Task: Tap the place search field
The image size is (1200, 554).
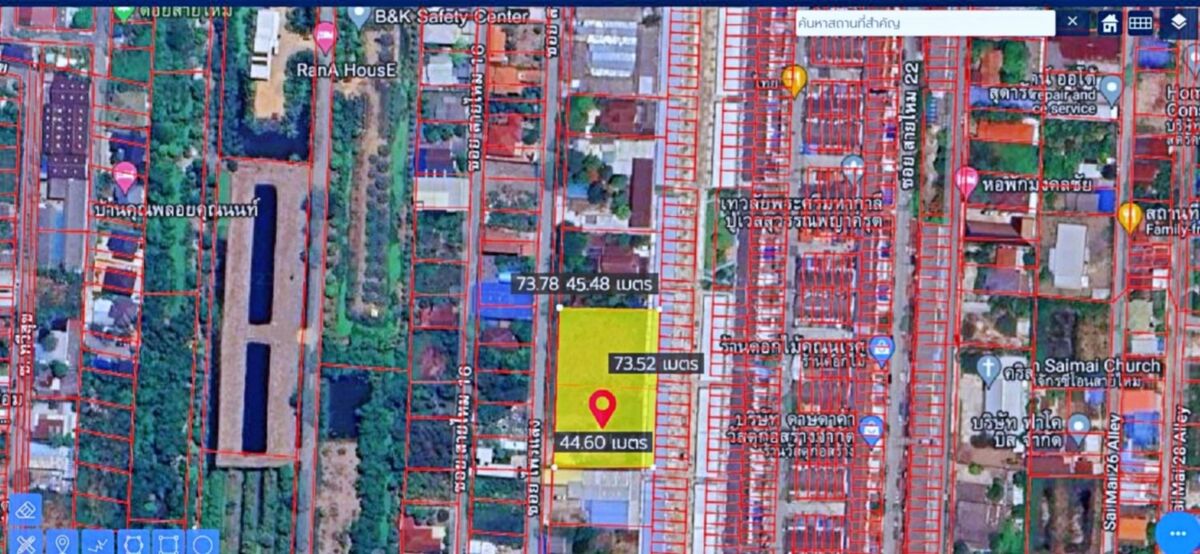Action: (925, 22)
